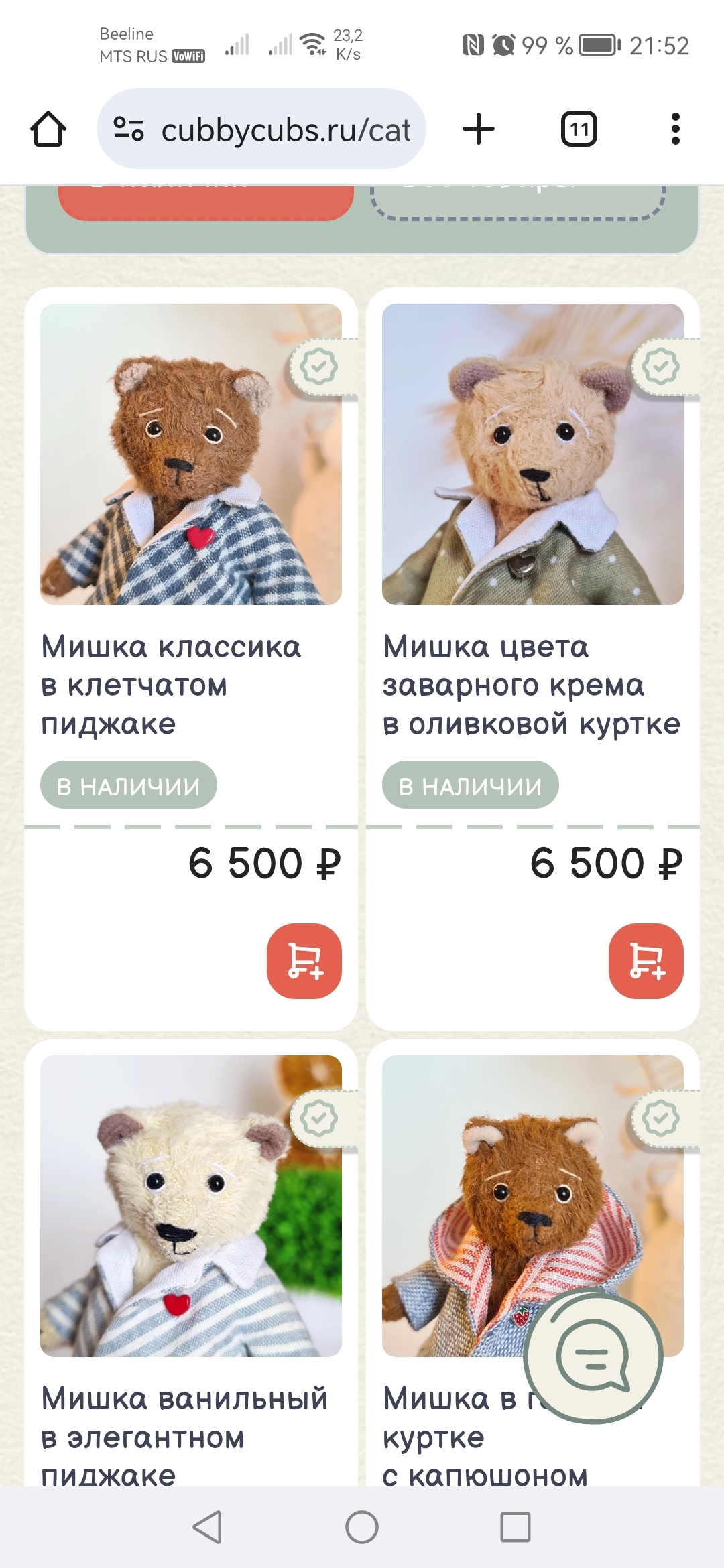Add Мишка цвета заварного крема to cart
This screenshot has width=724, height=1568.
pyautogui.click(x=646, y=961)
